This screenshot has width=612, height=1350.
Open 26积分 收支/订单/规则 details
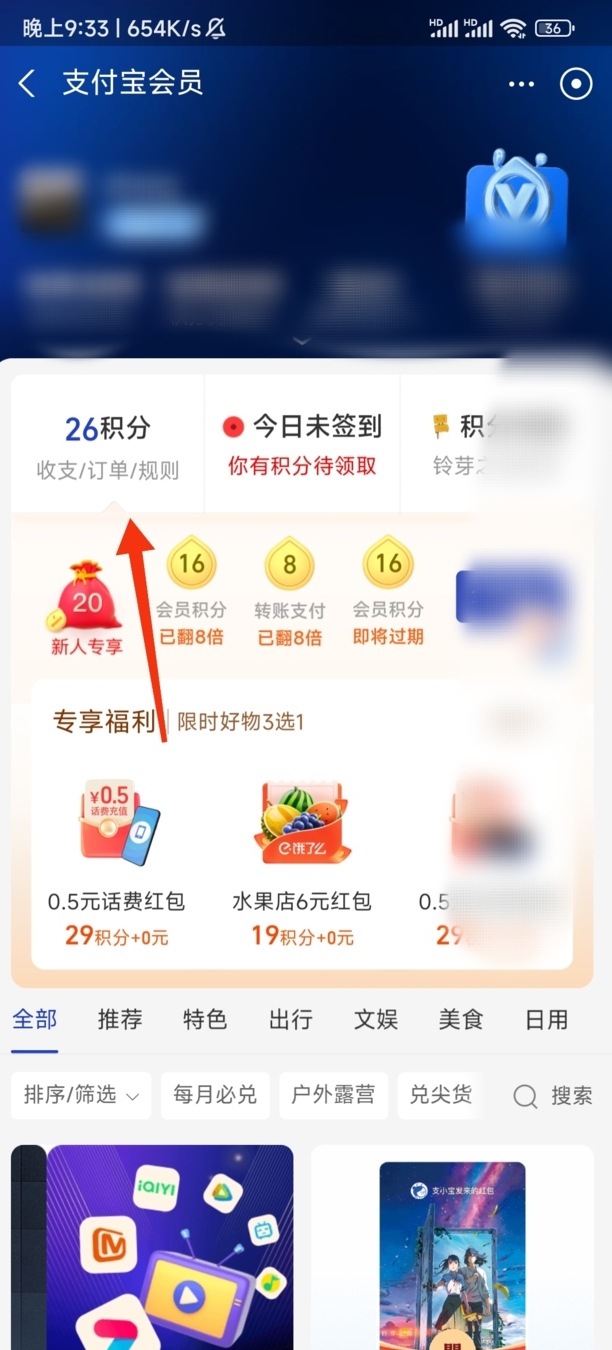pyautogui.click(x=108, y=447)
